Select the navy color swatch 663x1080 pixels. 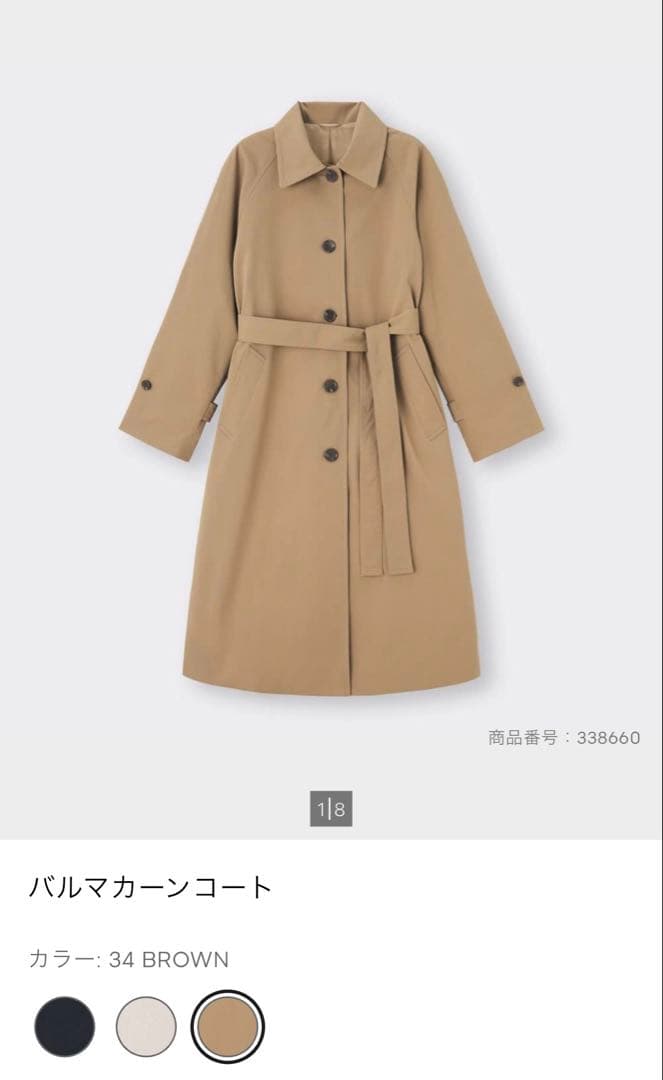(x=65, y=1026)
